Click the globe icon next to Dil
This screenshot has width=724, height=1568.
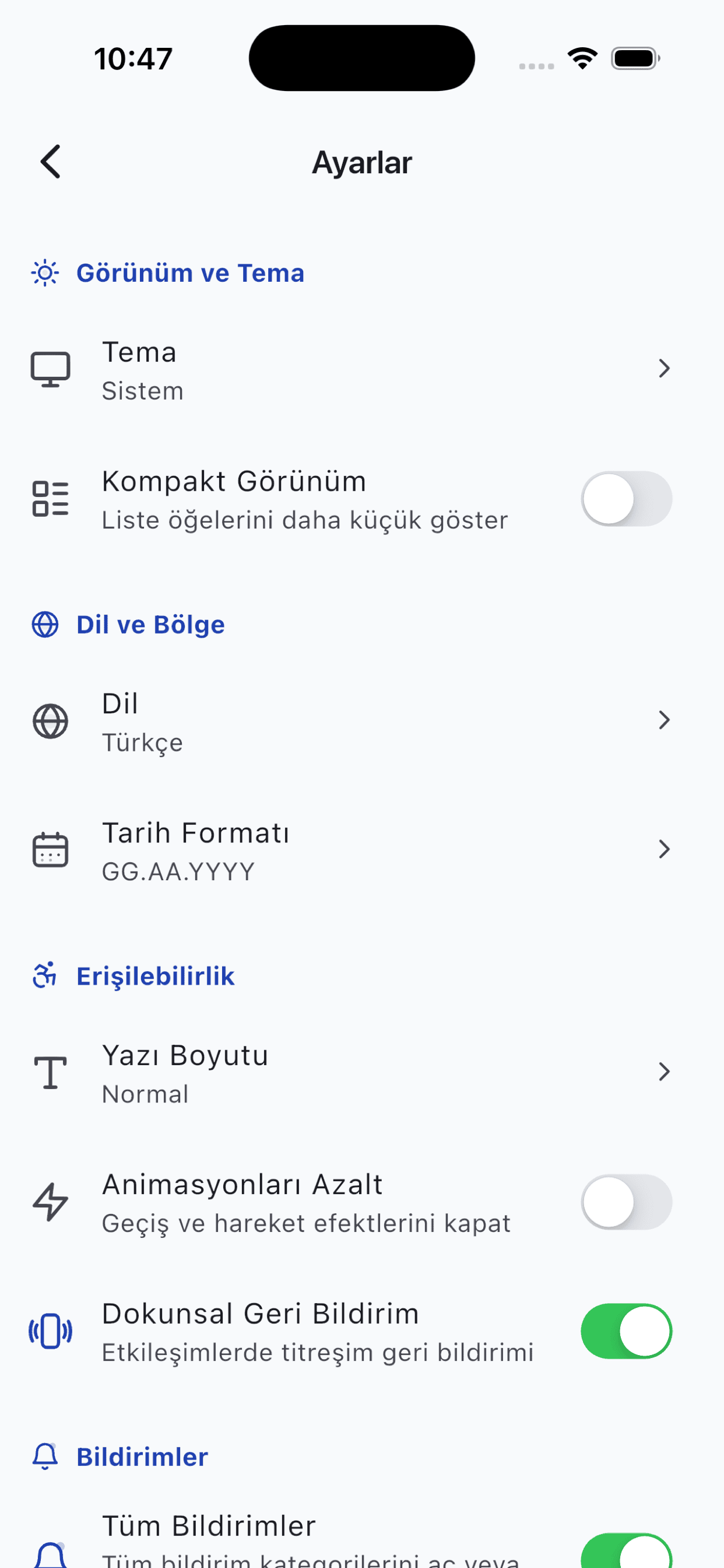[x=50, y=720]
